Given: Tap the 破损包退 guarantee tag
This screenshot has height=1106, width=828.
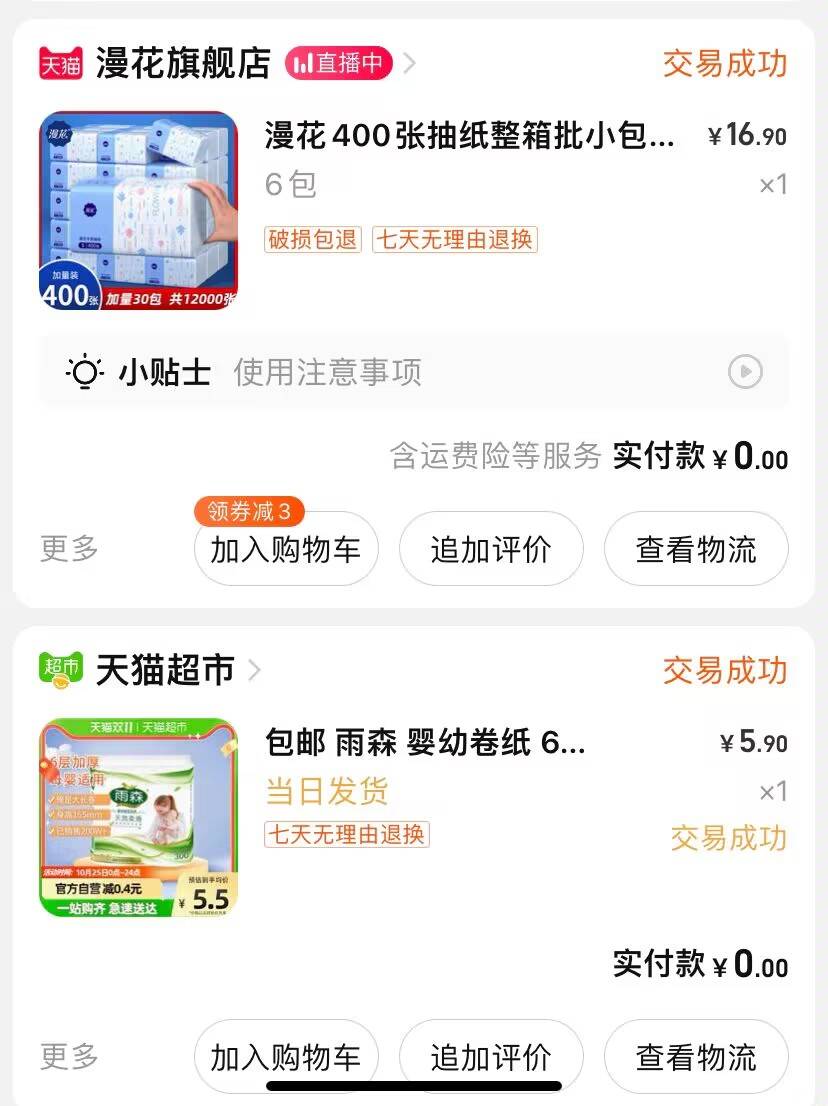Looking at the screenshot, I should pyautogui.click(x=311, y=241).
